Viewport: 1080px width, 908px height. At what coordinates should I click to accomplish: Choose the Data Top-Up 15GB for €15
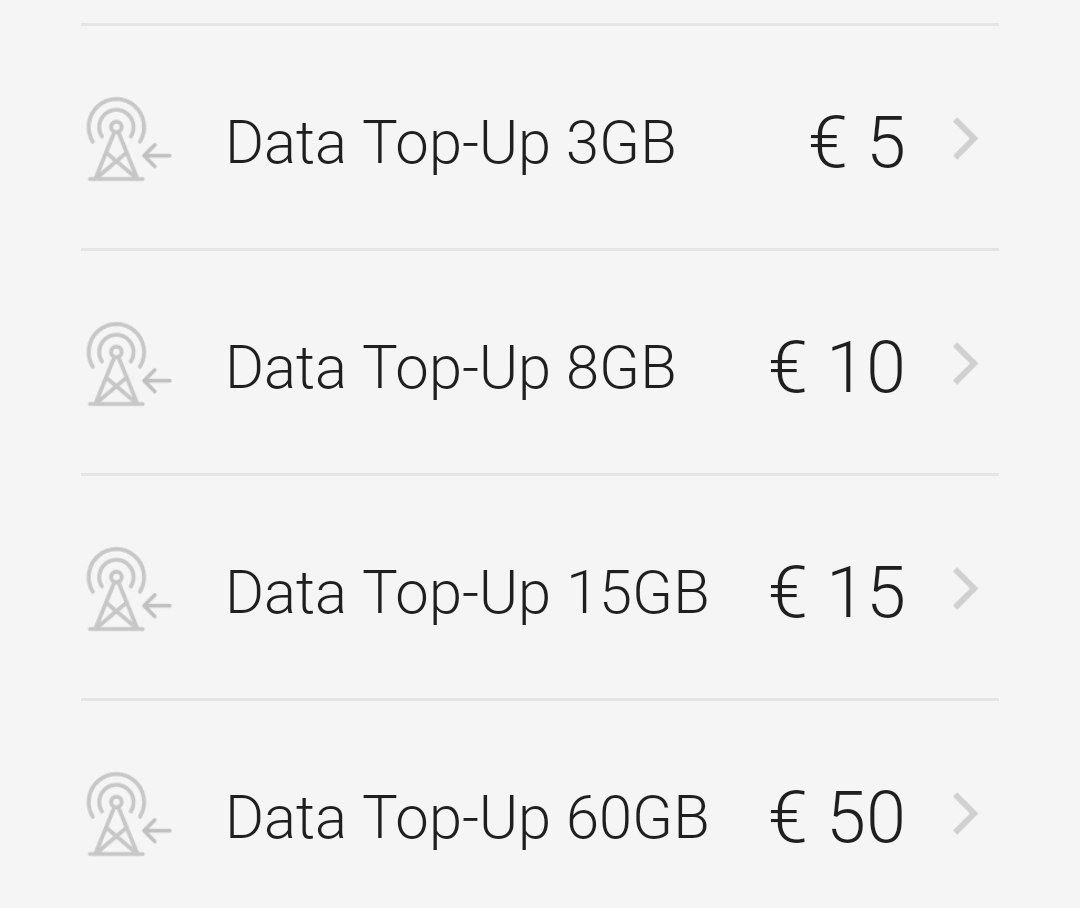coord(466,592)
